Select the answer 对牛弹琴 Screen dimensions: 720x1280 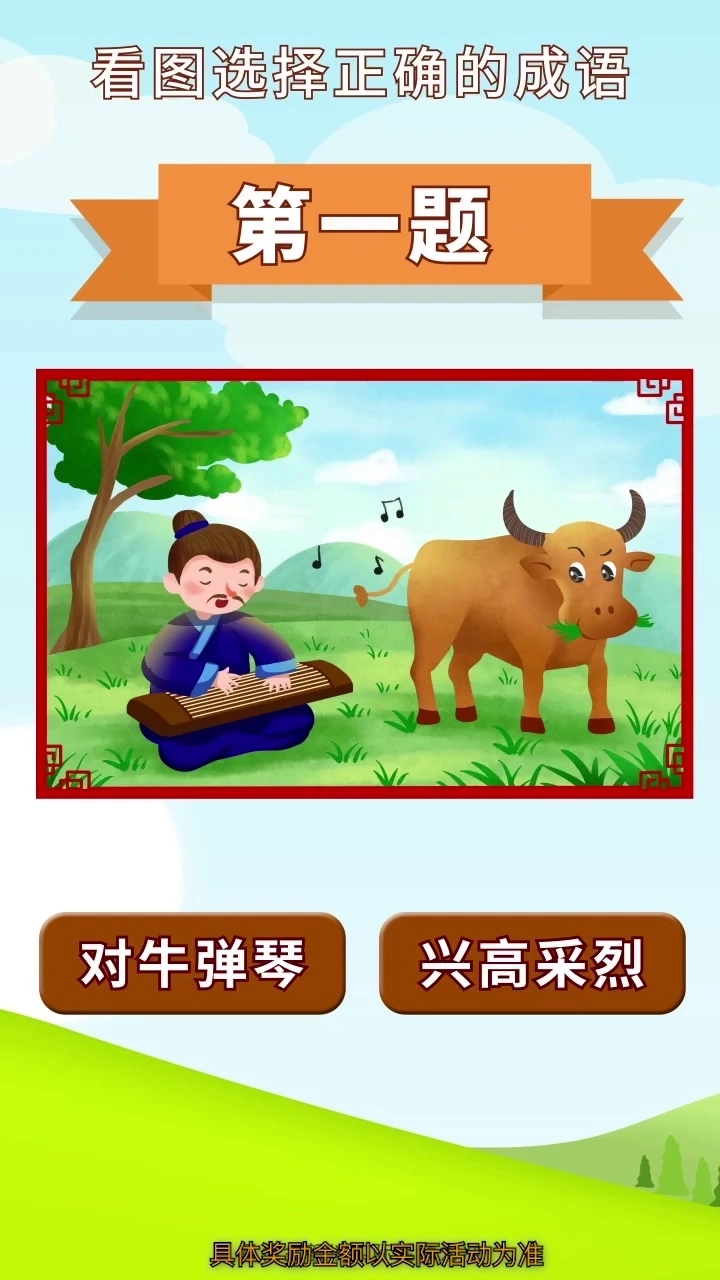pyautogui.click(x=192, y=963)
